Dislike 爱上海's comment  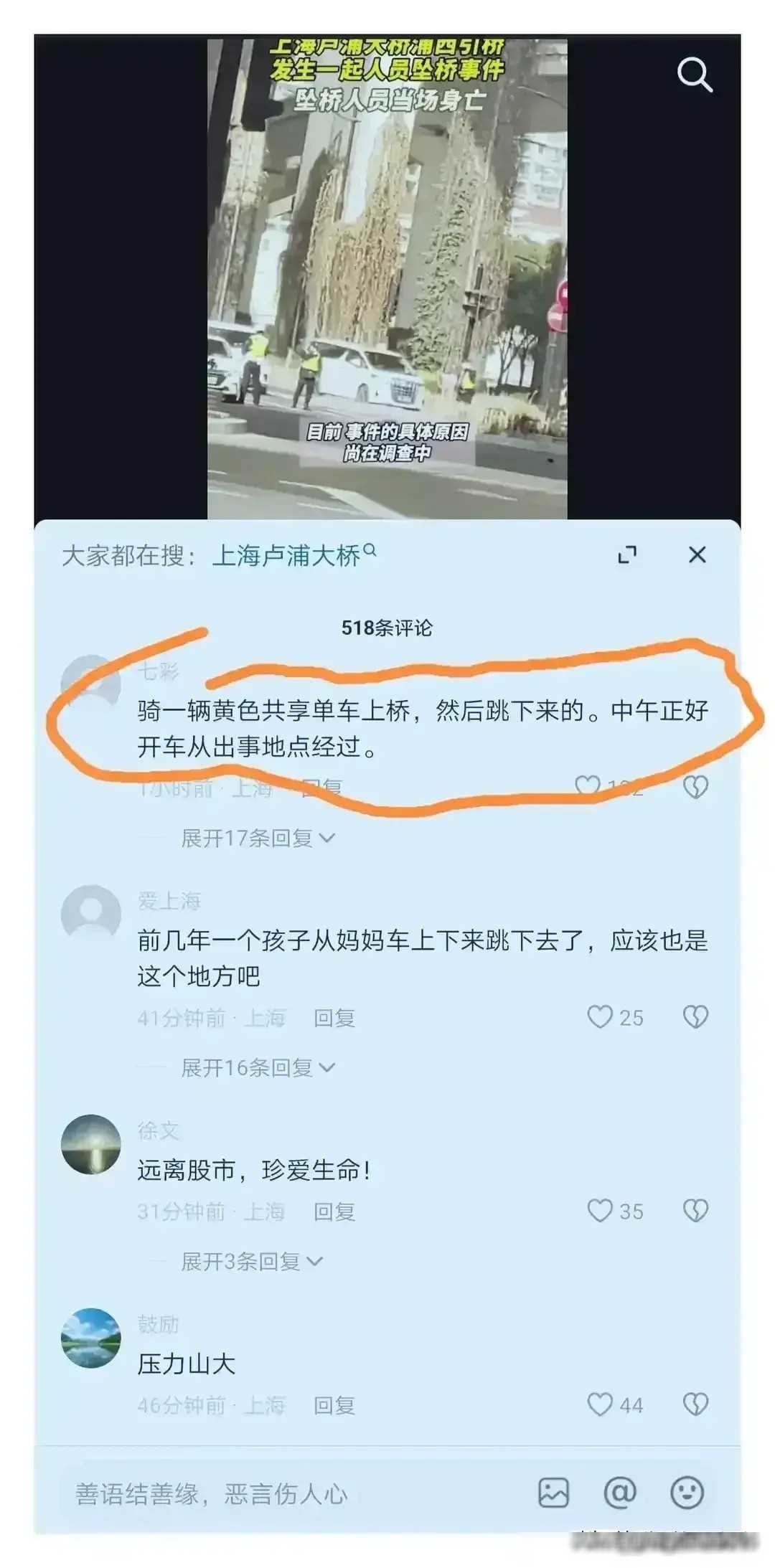point(695,1017)
